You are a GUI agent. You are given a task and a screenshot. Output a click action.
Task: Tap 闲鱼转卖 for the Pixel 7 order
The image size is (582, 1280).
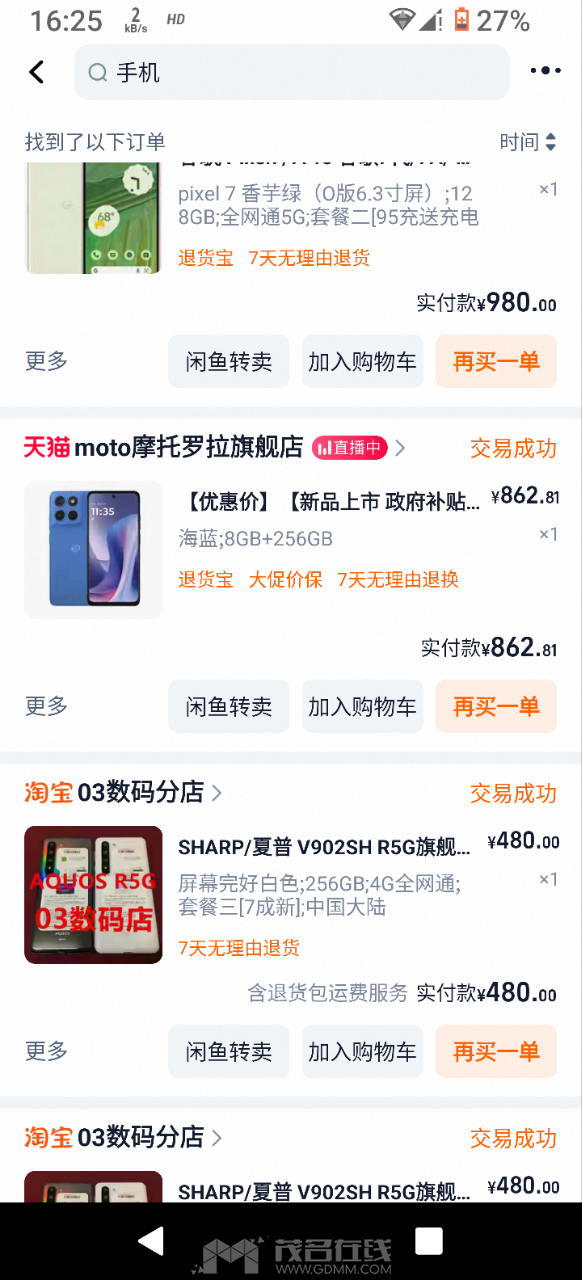228,361
